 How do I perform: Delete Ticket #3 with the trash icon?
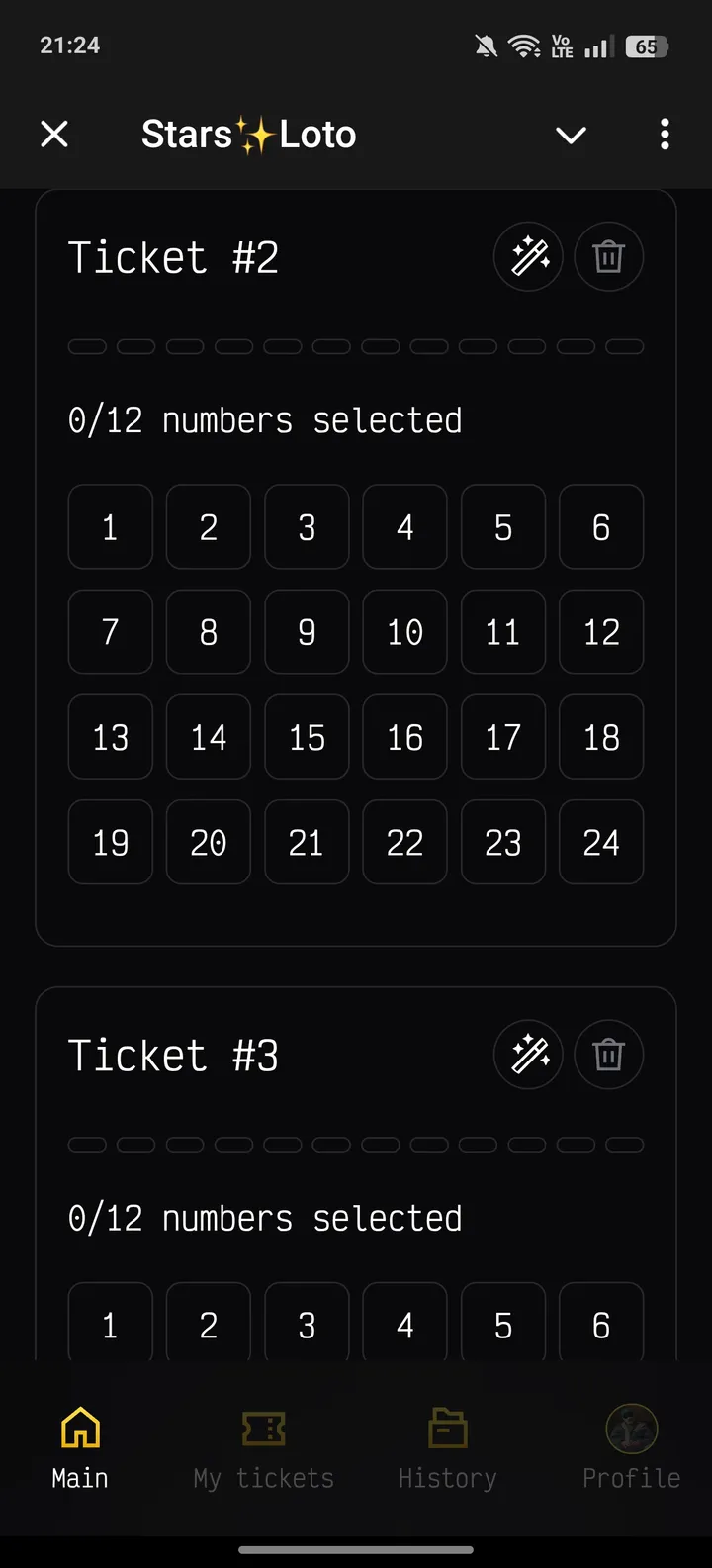pos(608,1055)
